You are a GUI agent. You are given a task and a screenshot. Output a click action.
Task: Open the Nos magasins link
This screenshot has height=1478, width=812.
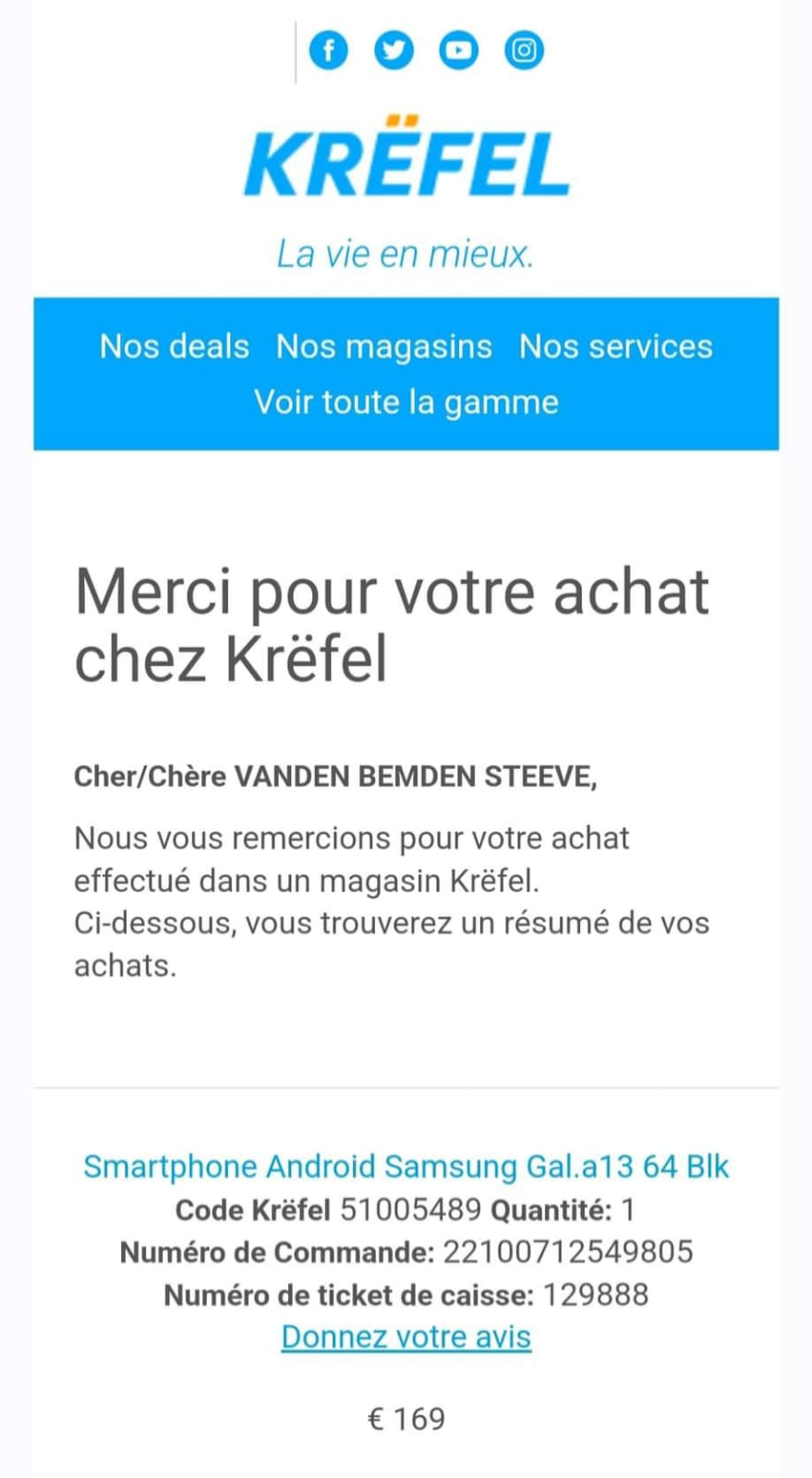pyautogui.click(x=384, y=347)
